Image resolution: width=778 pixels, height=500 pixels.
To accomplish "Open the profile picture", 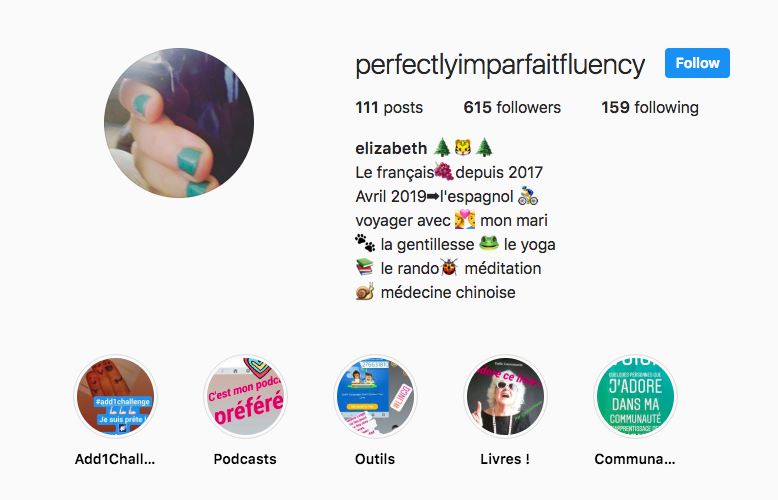I will [179, 123].
